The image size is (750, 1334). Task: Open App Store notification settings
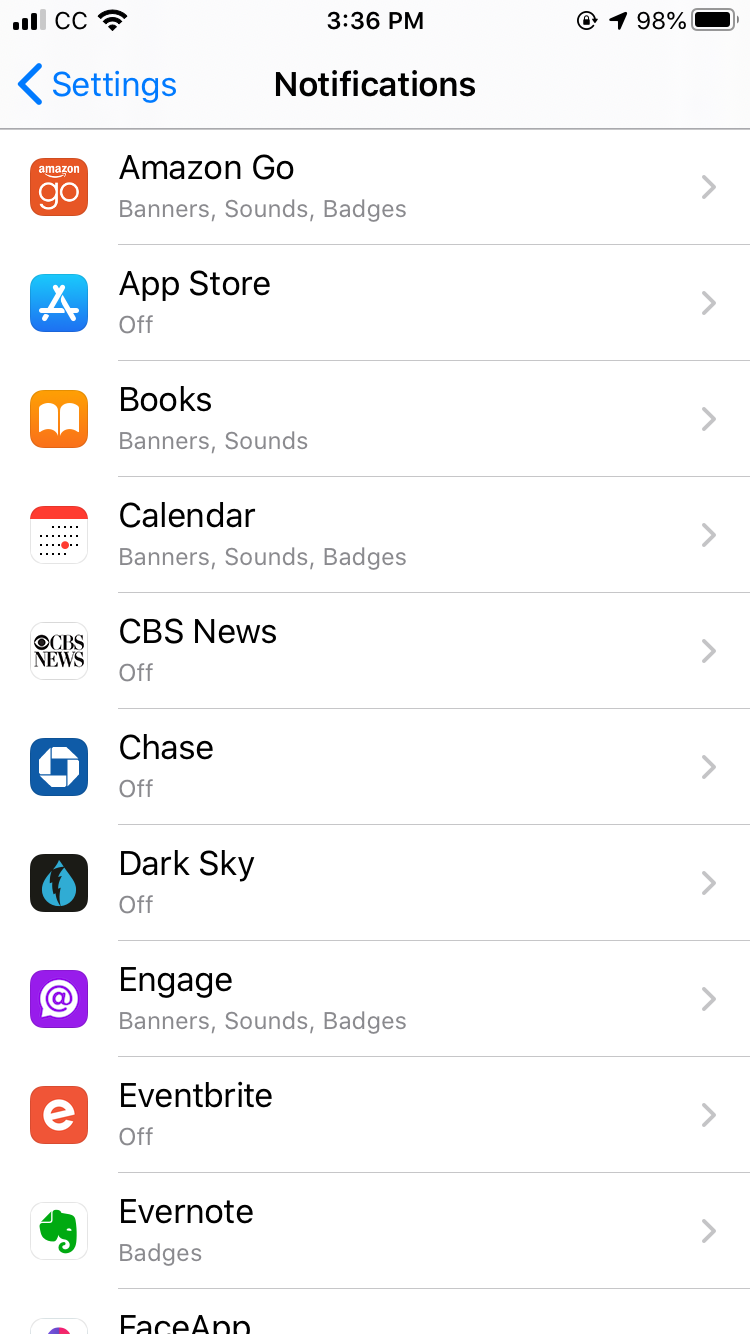375,303
